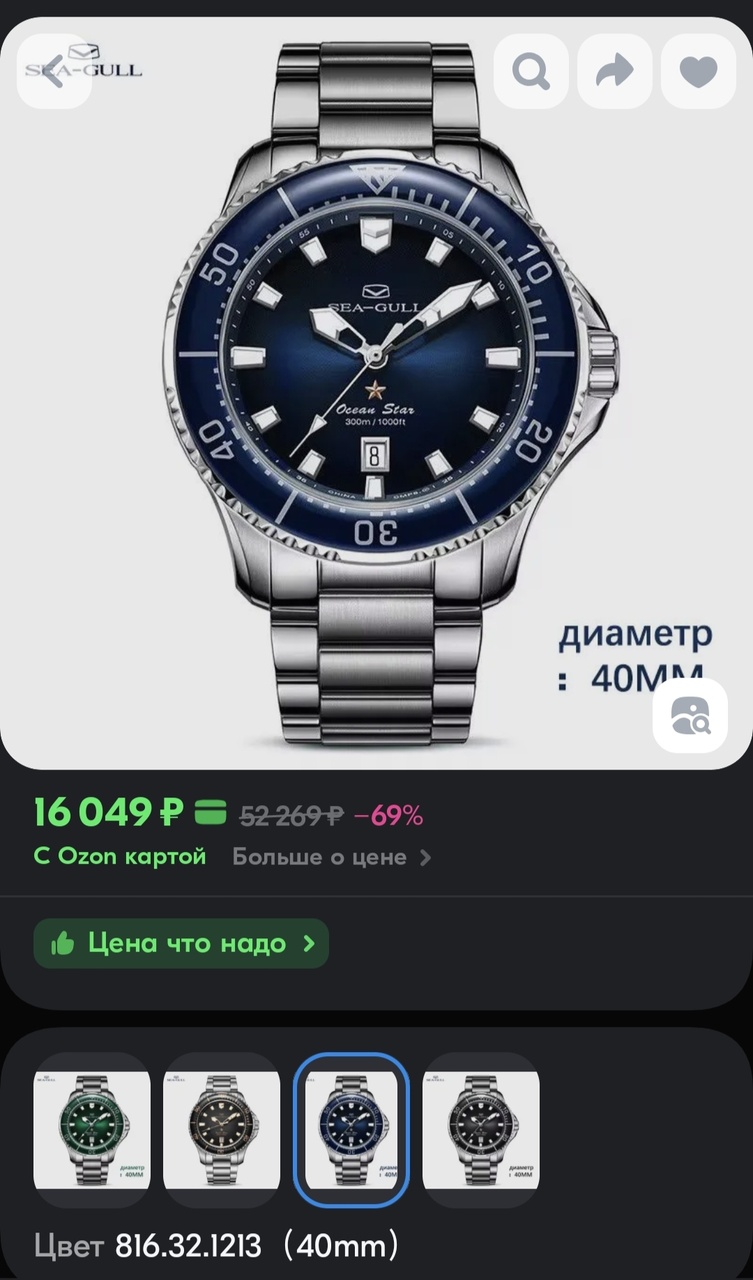
Task: Select the blue dial watch variant
Action: [351, 1129]
